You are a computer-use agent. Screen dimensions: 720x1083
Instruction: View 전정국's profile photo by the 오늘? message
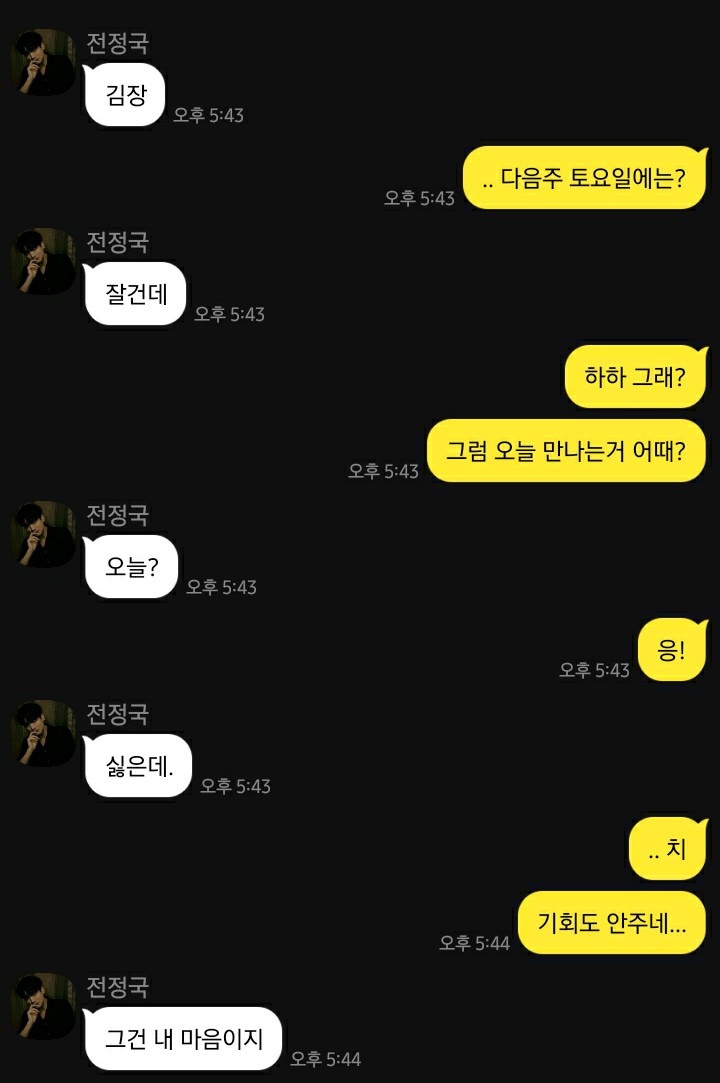click(43, 534)
